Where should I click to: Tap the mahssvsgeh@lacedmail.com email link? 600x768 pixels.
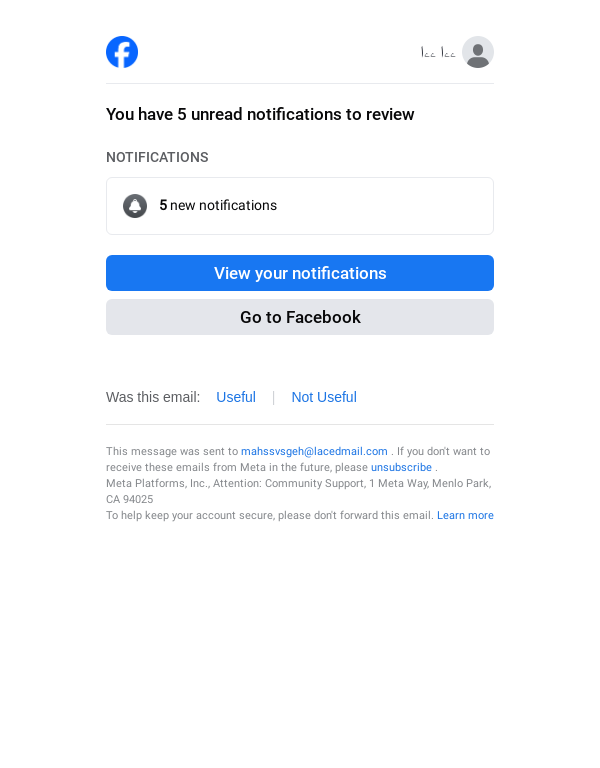(314, 451)
